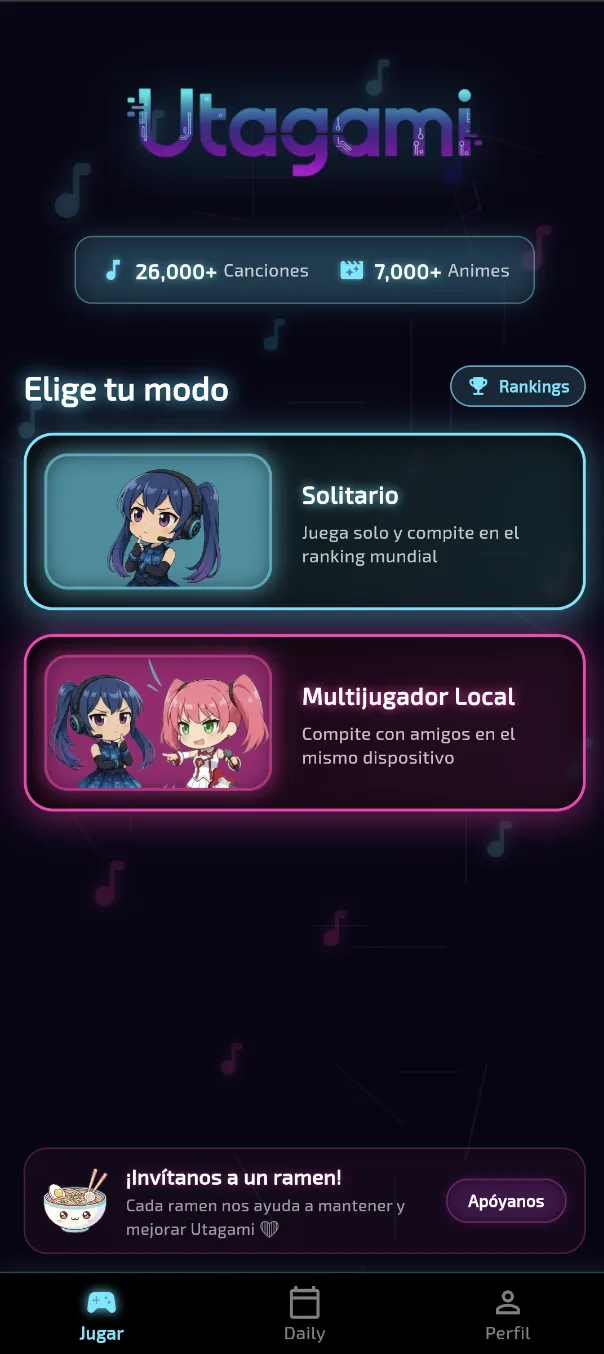The width and height of the screenshot is (604, 1354).
Task: Go to the Perfil tab
Action: [507, 1314]
